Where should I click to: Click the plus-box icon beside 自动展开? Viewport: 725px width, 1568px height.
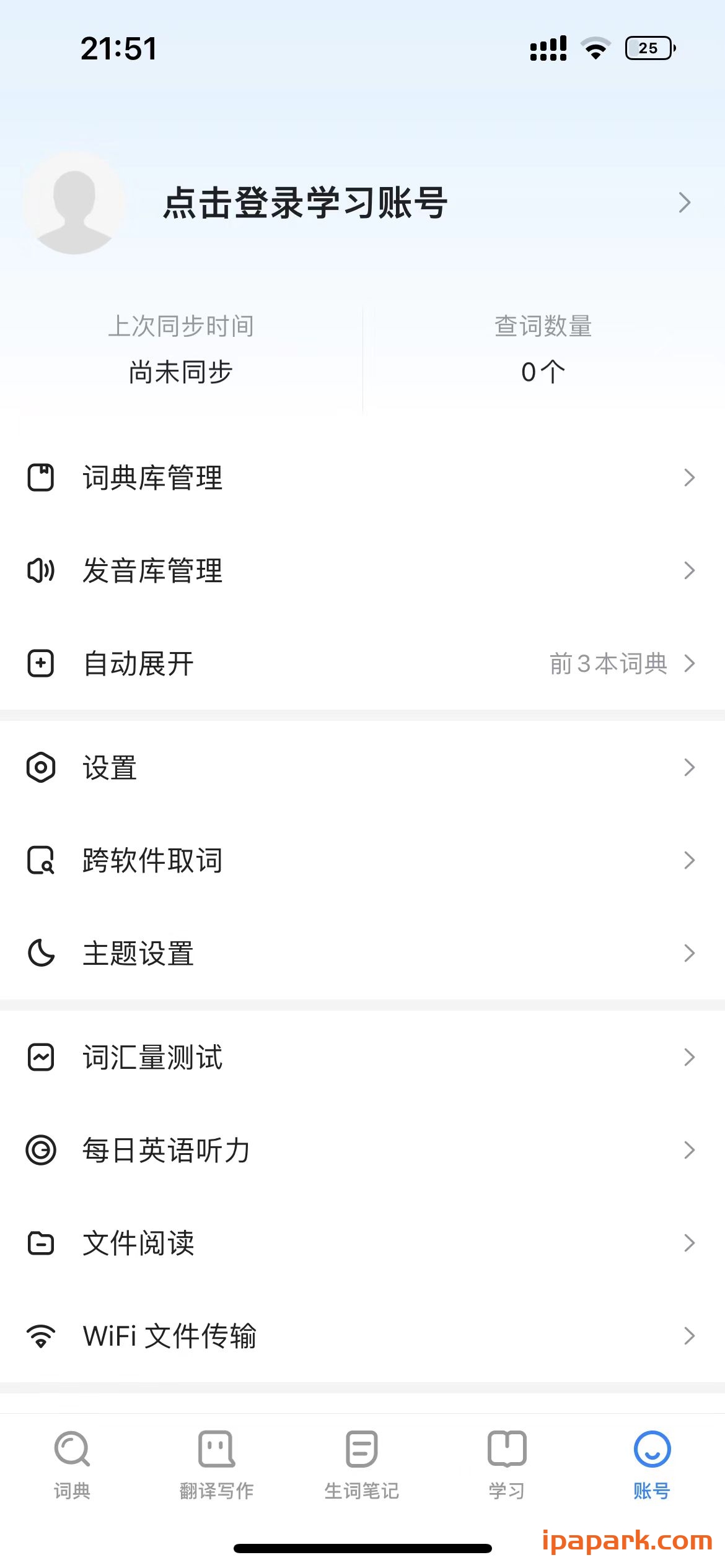tap(40, 663)
